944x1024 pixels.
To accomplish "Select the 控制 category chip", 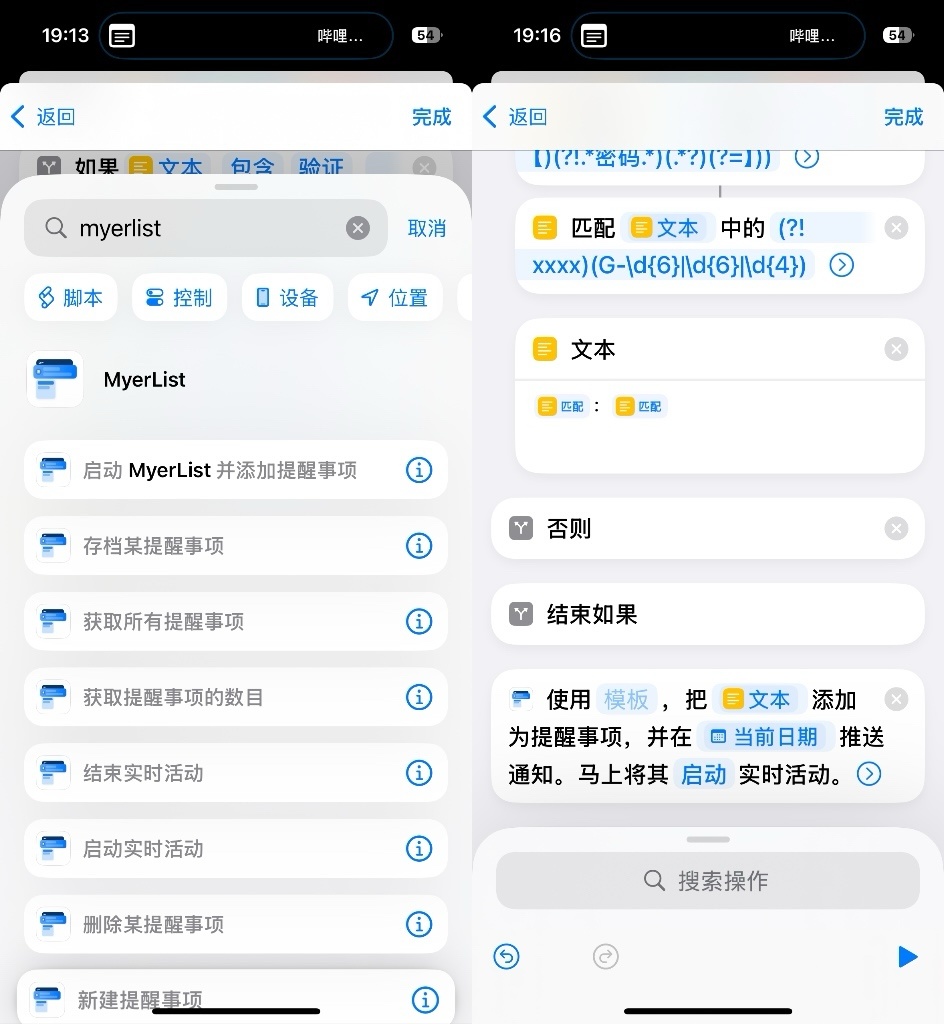I will click(179, 298).
